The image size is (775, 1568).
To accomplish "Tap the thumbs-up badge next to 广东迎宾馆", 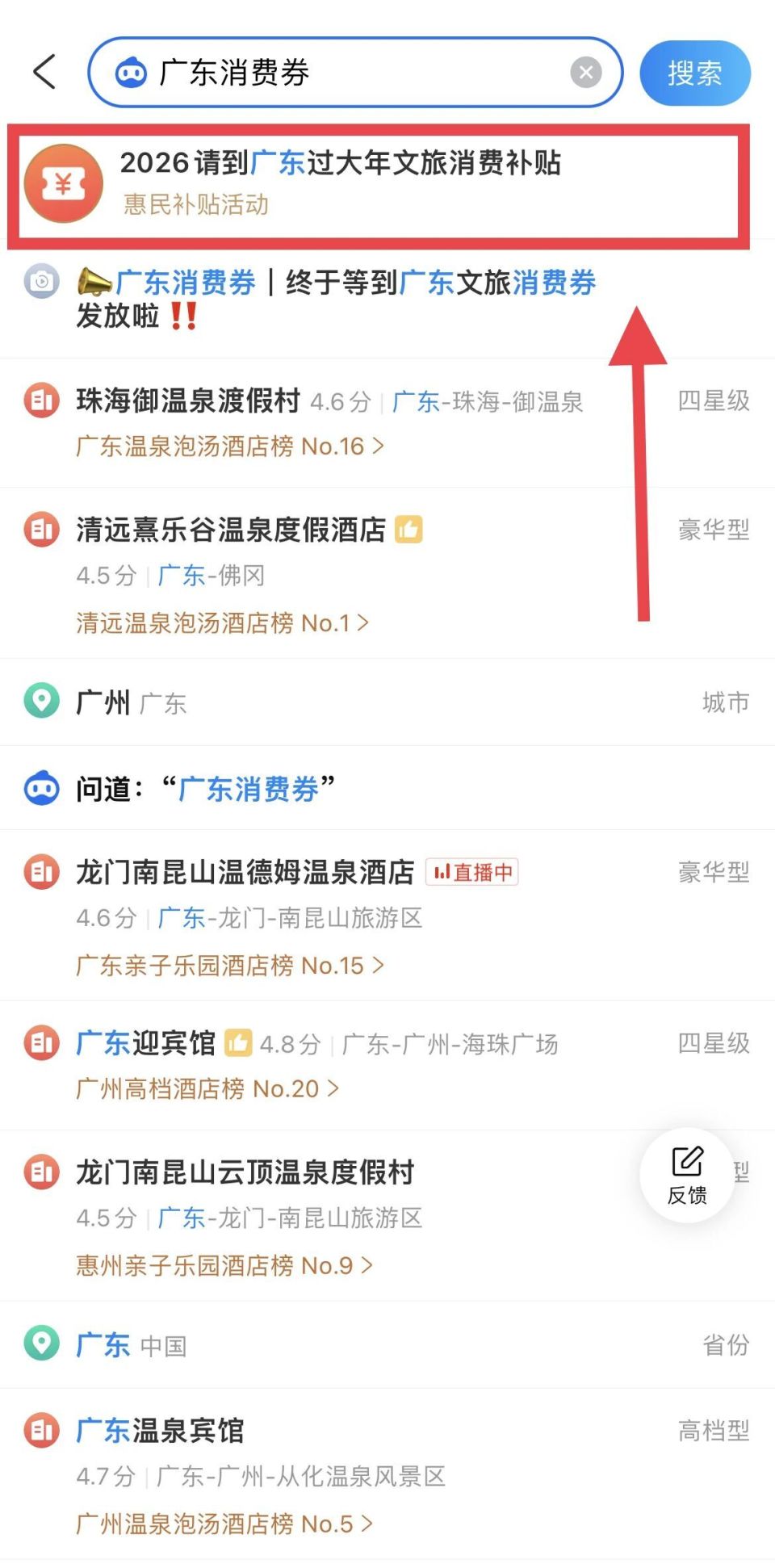I will pyautogui.click(x=240, y=1043).
